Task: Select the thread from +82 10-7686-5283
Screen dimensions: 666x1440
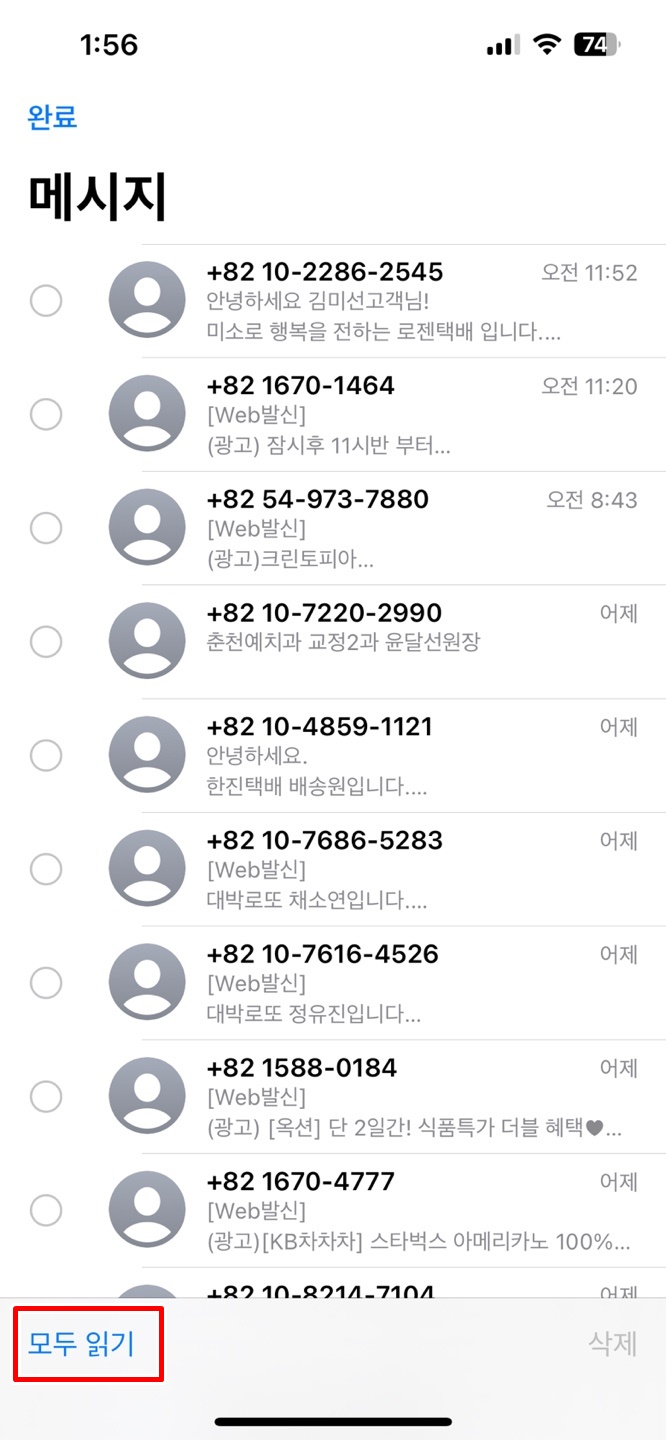Action: click(x=46, y=870)
